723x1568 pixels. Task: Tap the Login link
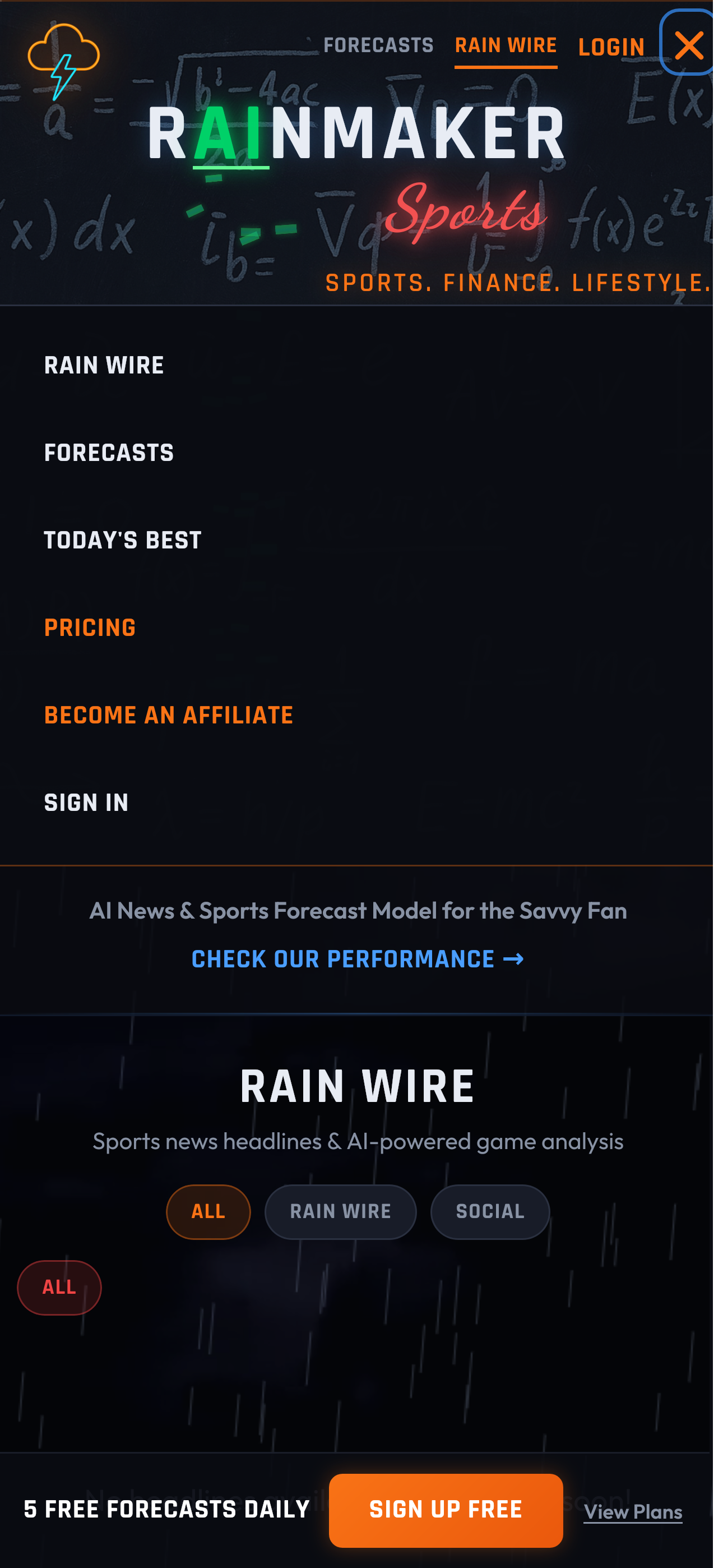point(610,48)
